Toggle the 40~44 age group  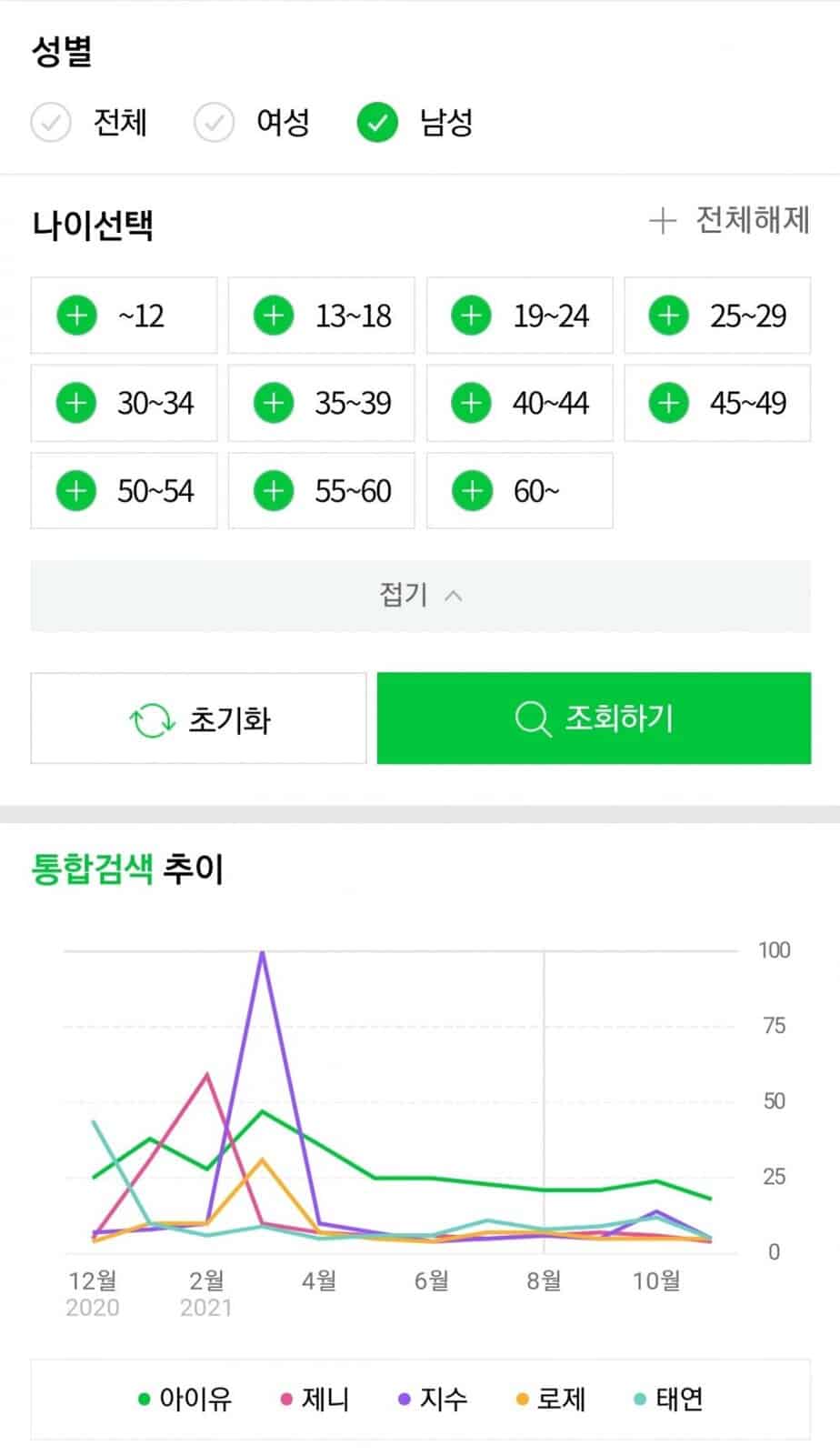pyautogui.click(x=519, y=403)
